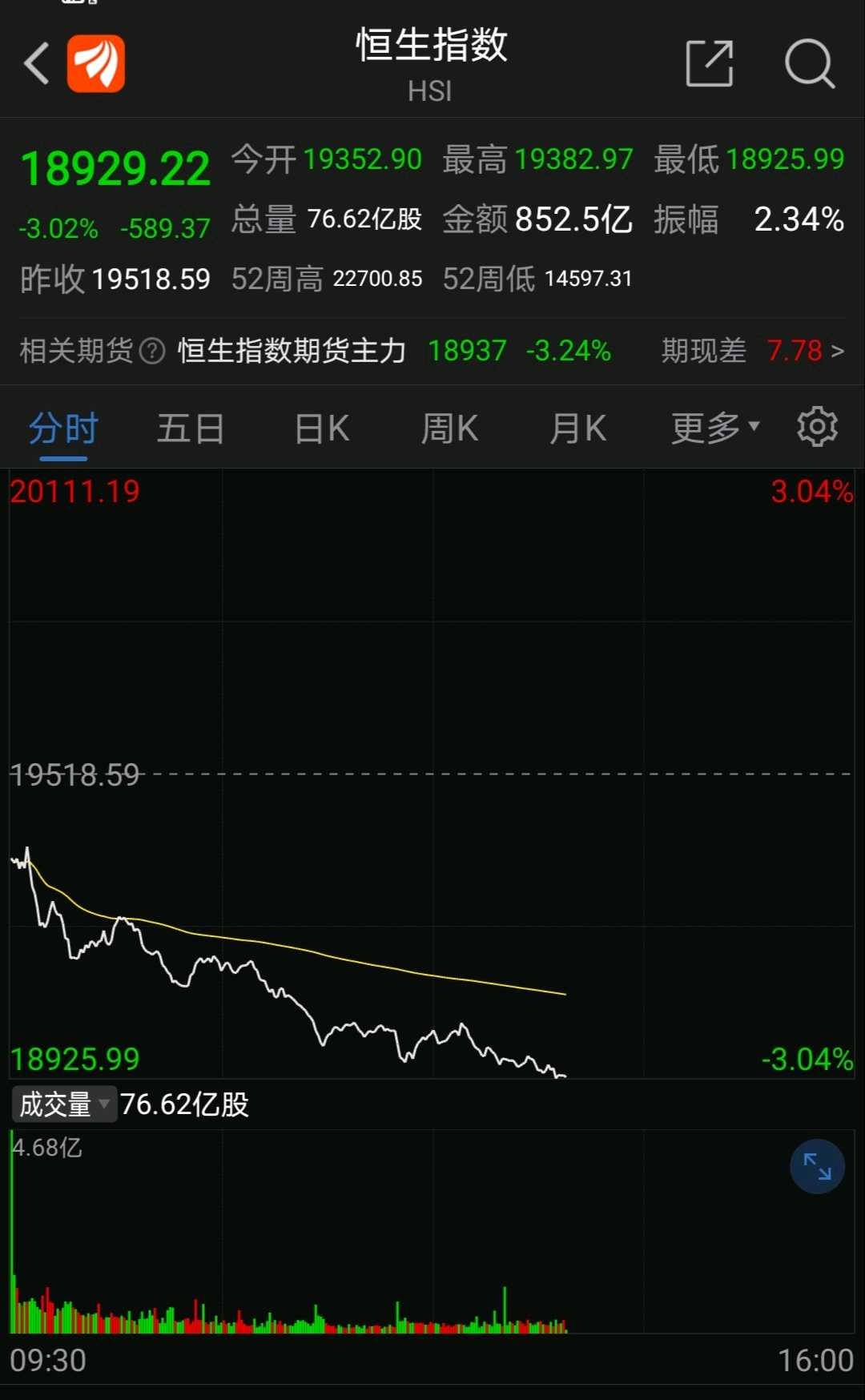The image size is (865, 1400).
Task: Tap the back arrow to return
Action: [36, 63]
